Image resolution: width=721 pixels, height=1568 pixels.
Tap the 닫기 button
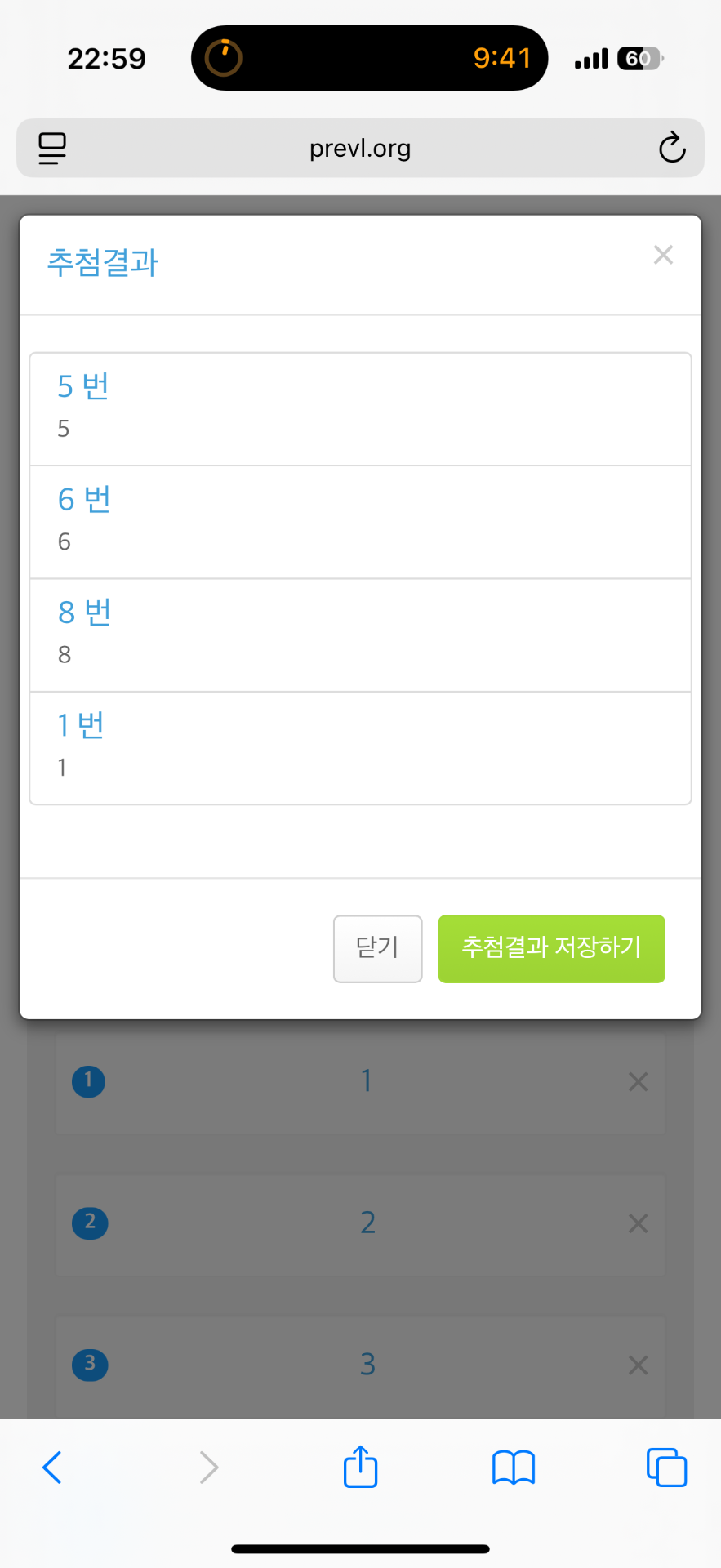click(x=377, y=948)
